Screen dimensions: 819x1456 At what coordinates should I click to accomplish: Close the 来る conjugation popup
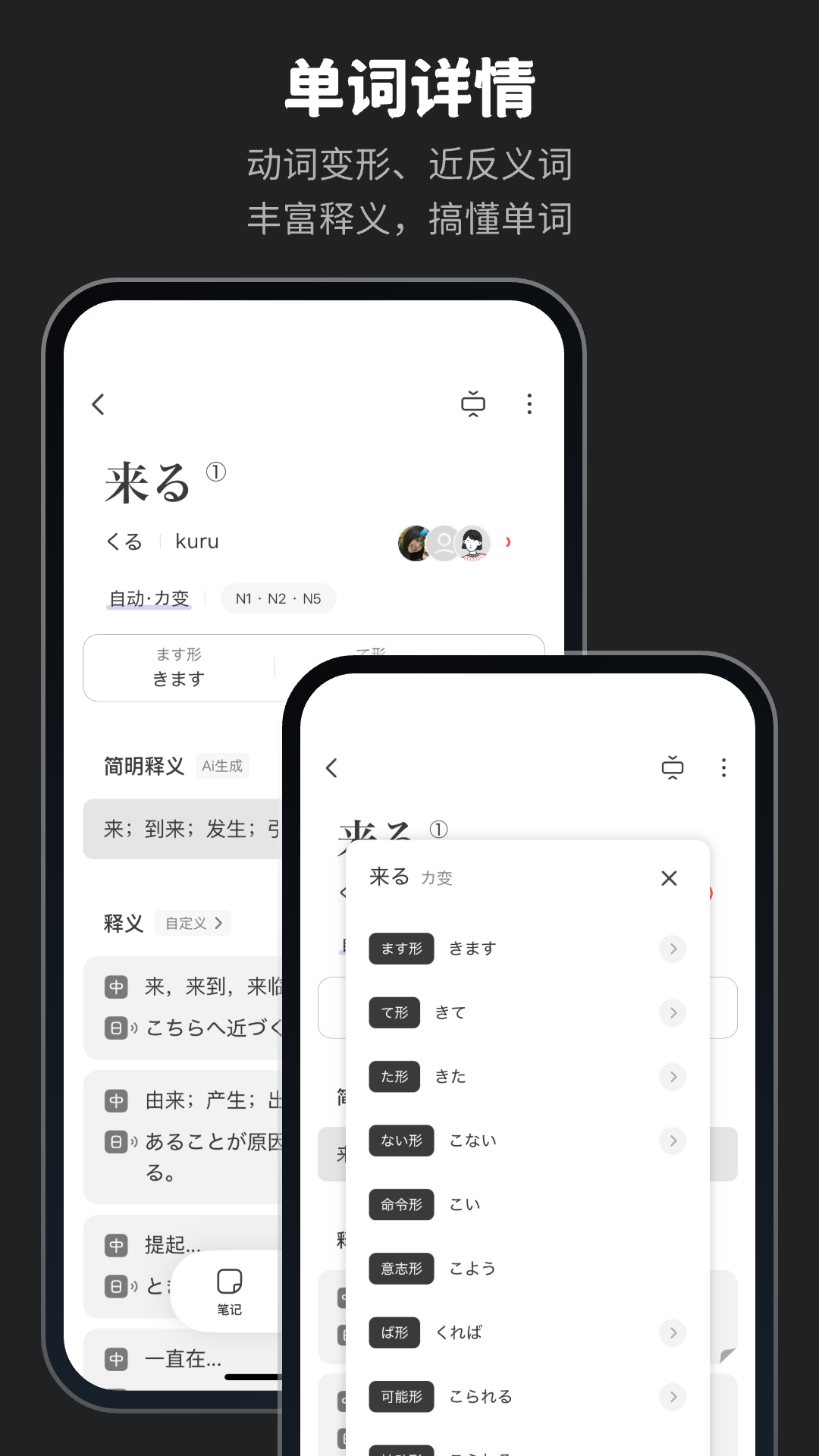[669, 878]
